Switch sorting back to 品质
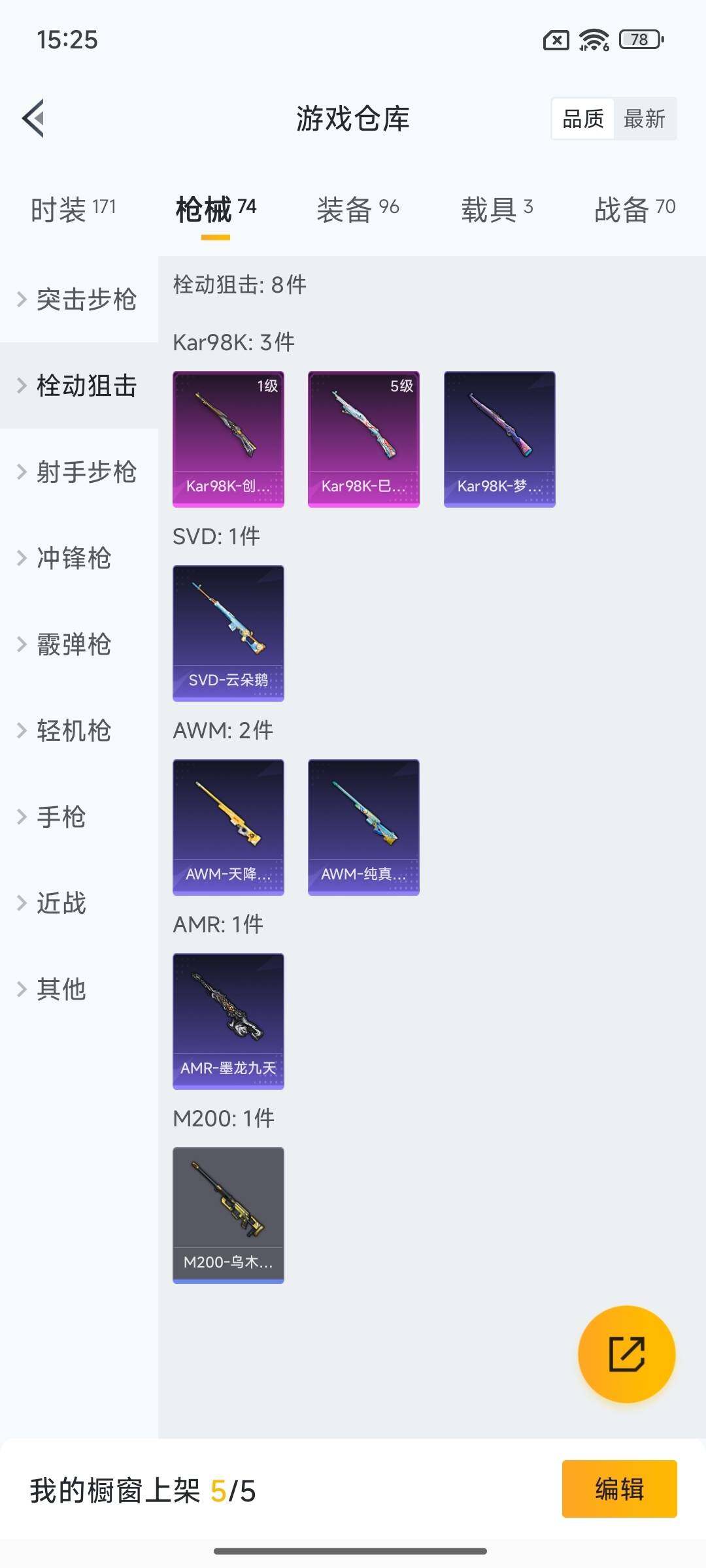Viewport: 706px width, 1568px height. pyautogui.click(x=584, y=118)
